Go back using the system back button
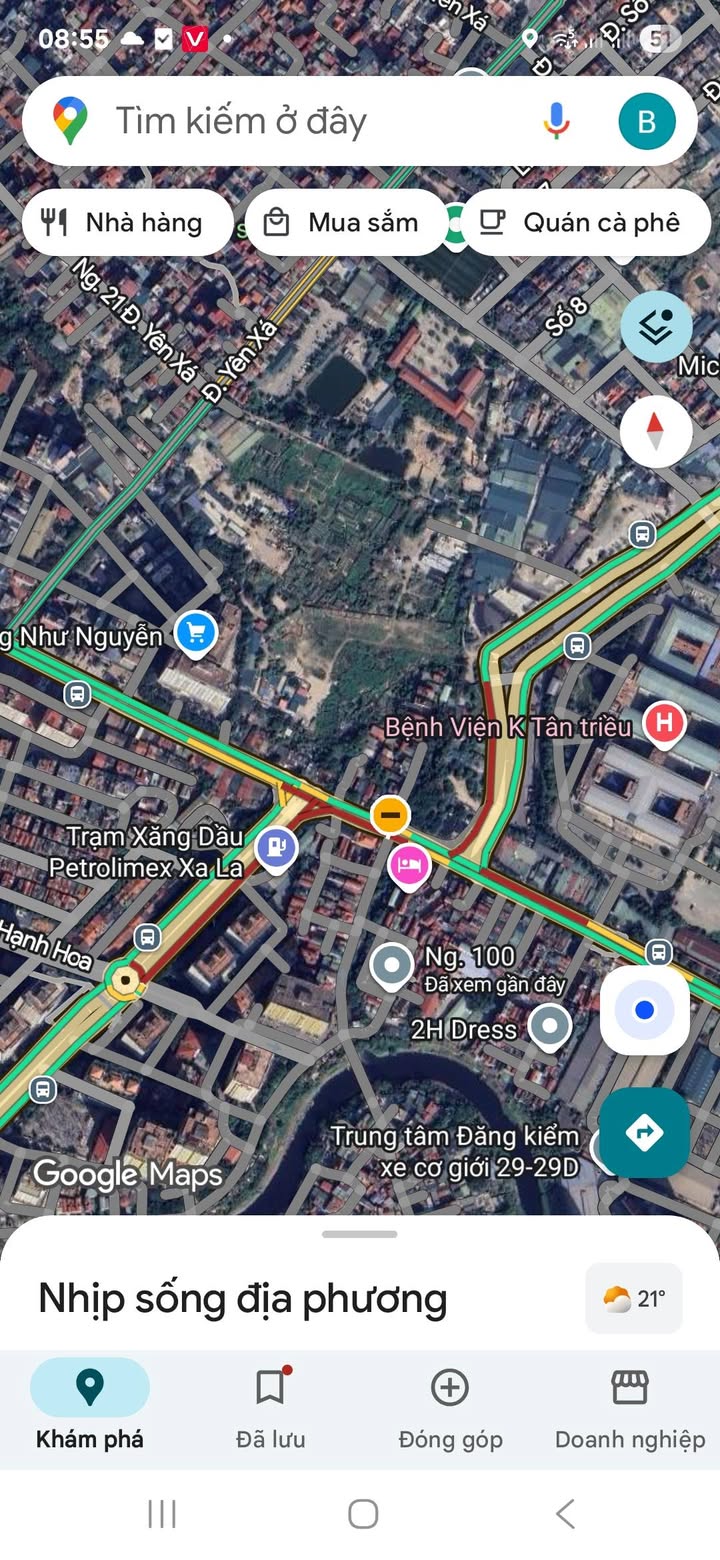This screenshot has height=1560, width=720. coord(565,1514)
